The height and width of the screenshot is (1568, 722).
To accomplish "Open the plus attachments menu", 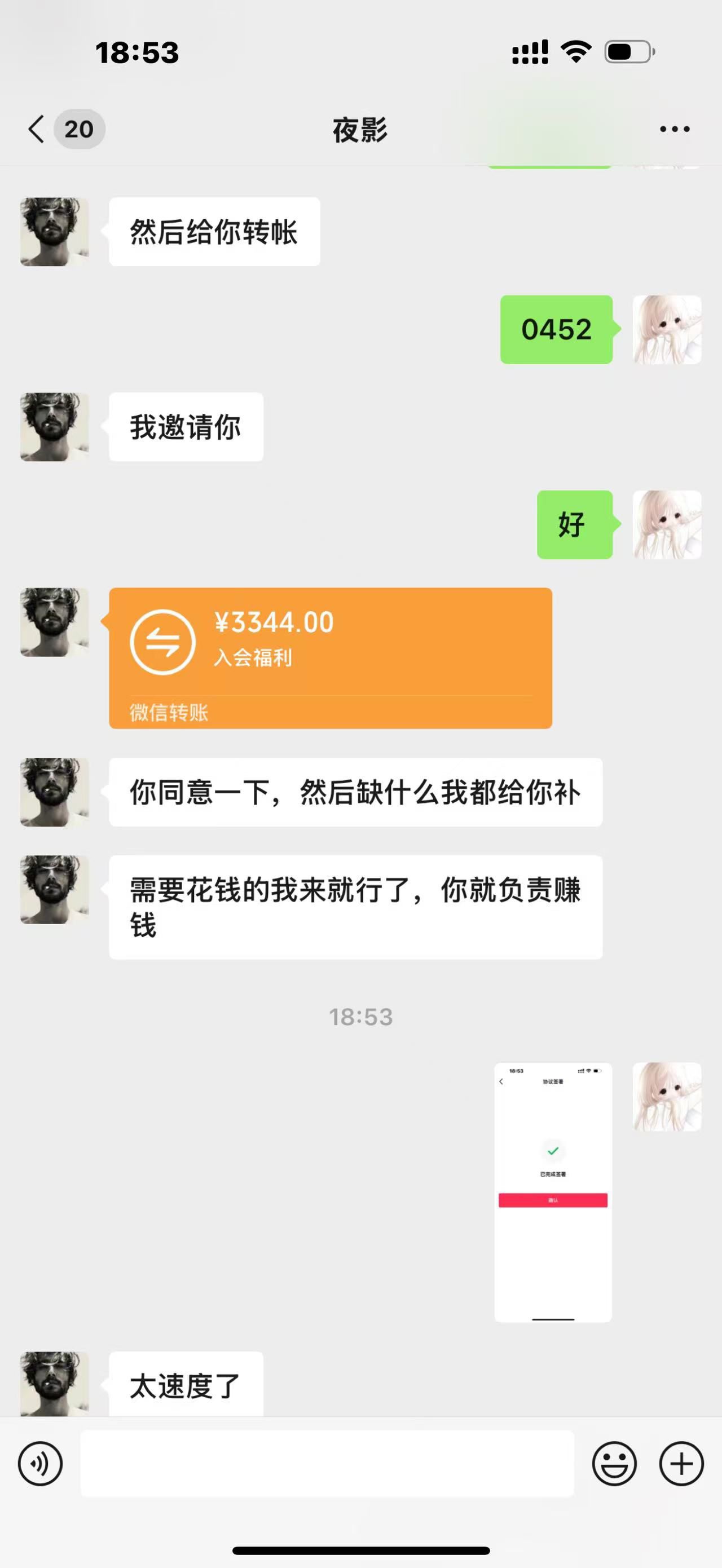I will [681, 1463].
